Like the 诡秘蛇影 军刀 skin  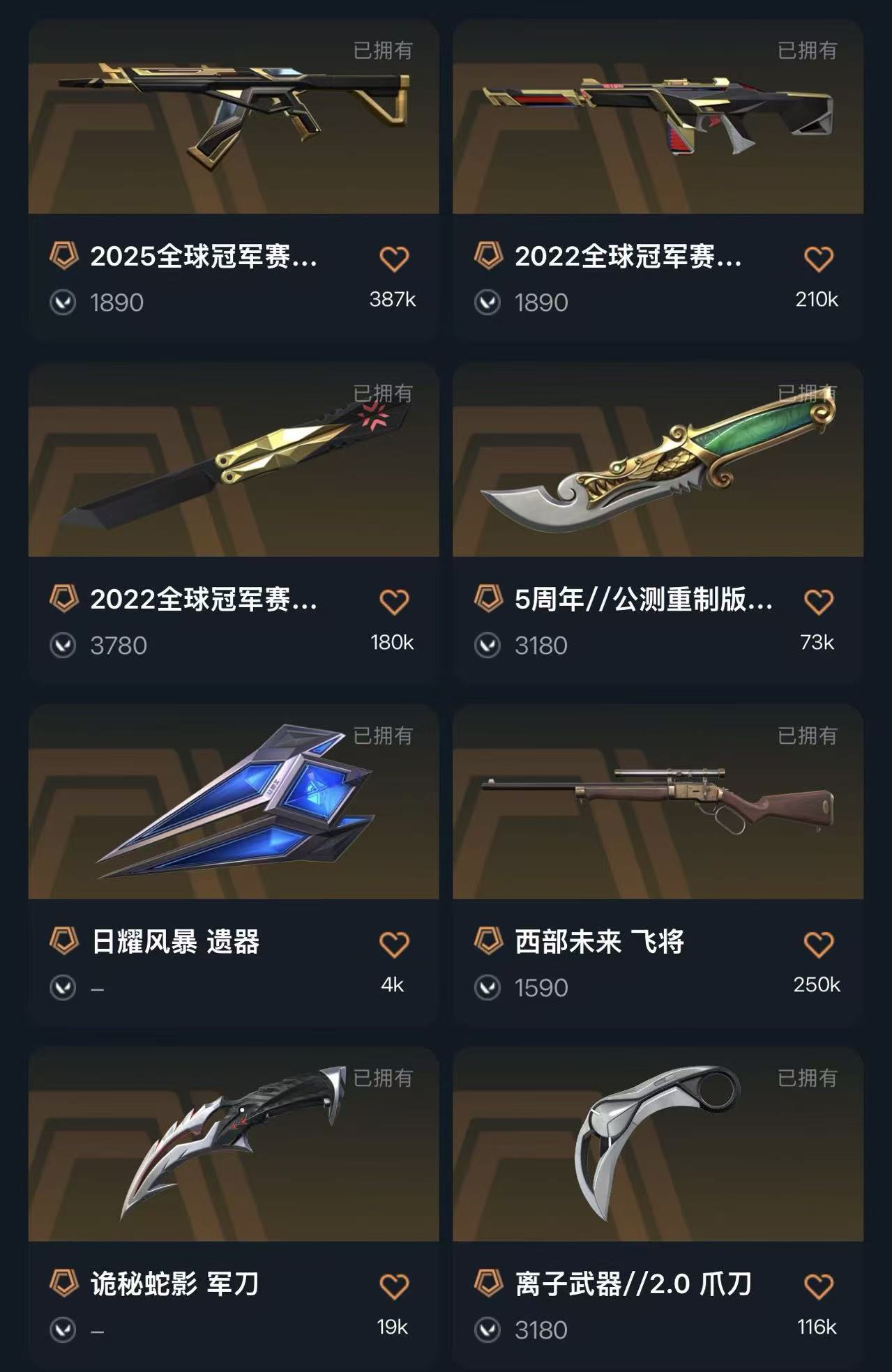click(394, 1286)
